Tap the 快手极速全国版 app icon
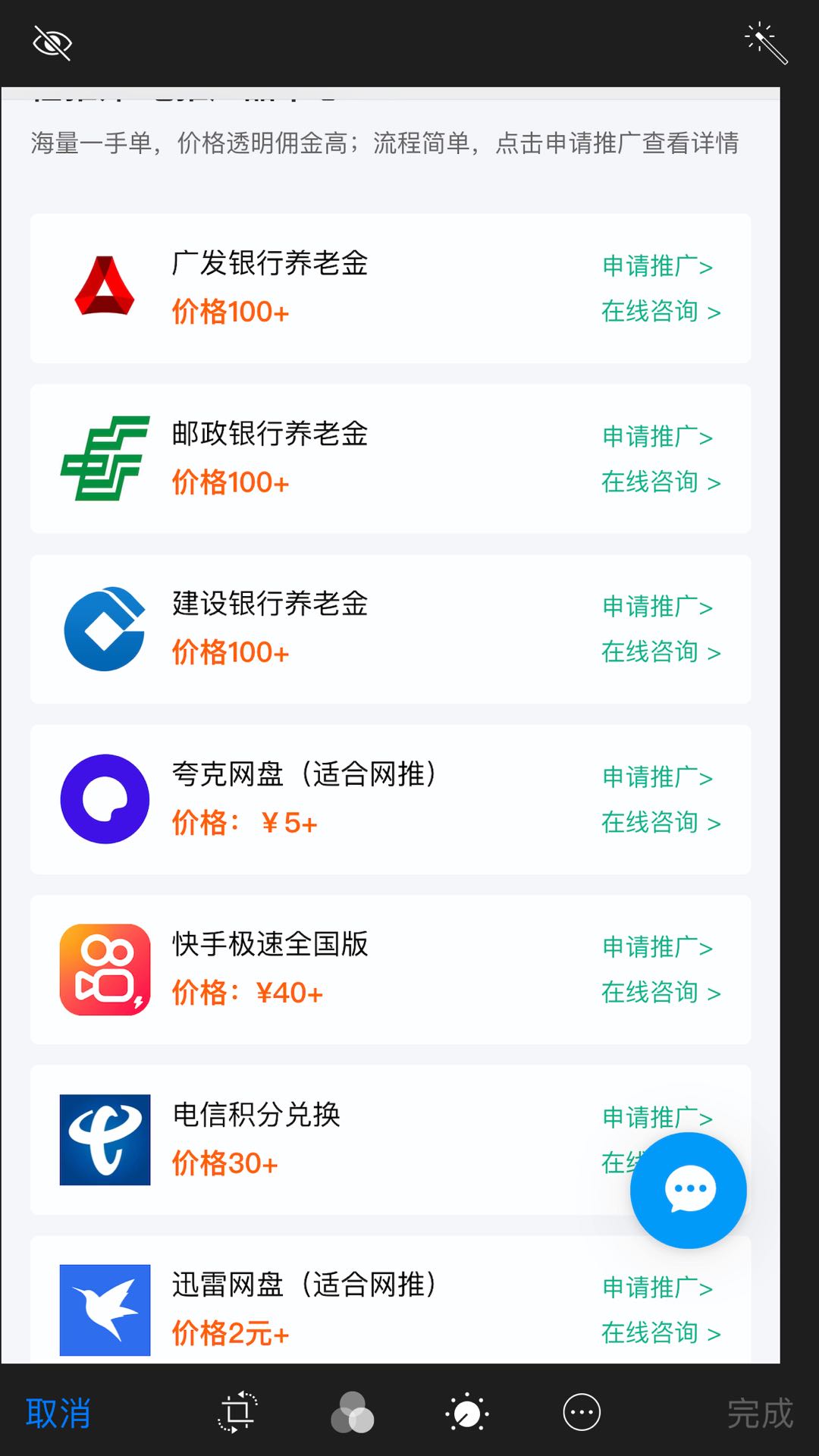 105,970
